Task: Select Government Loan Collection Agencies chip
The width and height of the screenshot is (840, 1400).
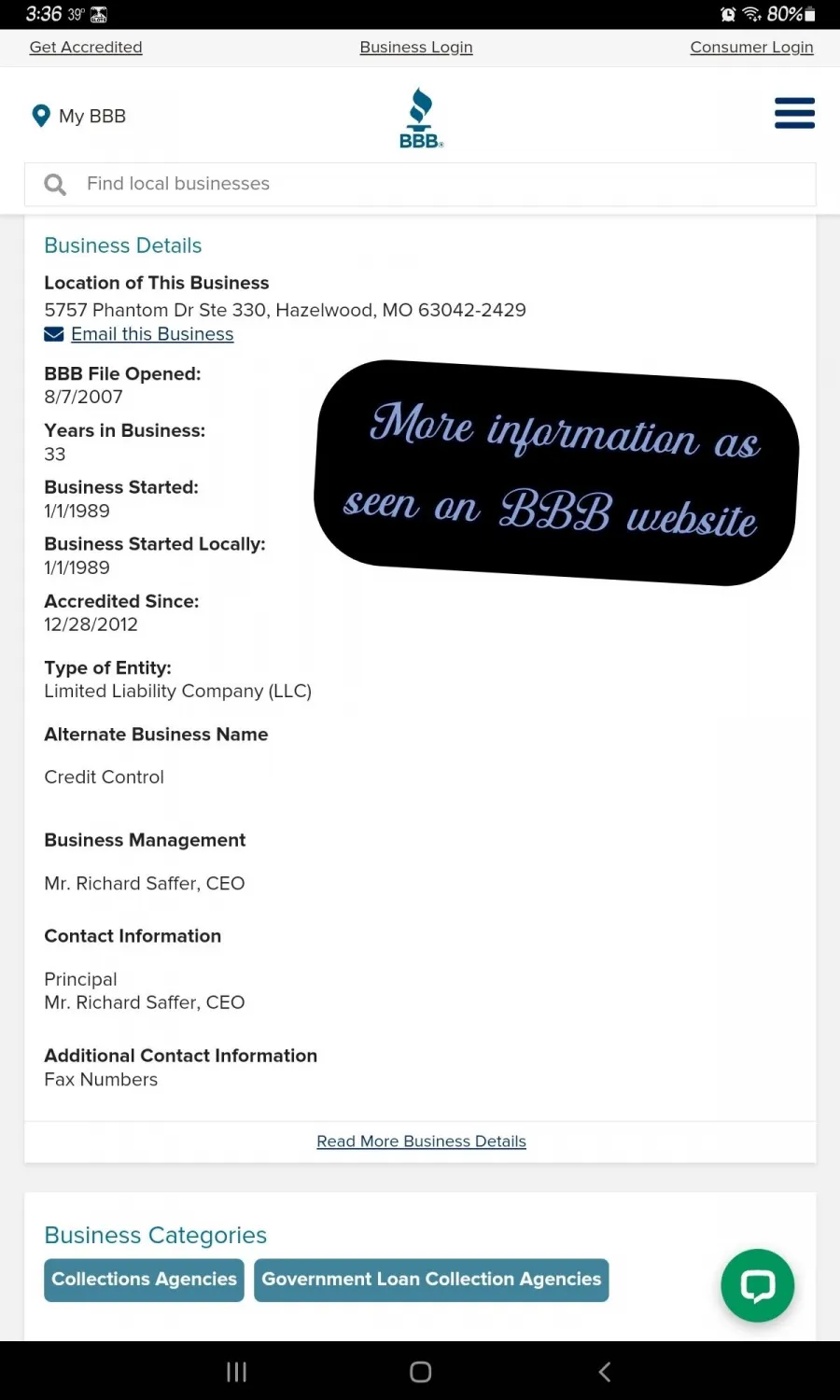Action: [x=431, y=1280]
